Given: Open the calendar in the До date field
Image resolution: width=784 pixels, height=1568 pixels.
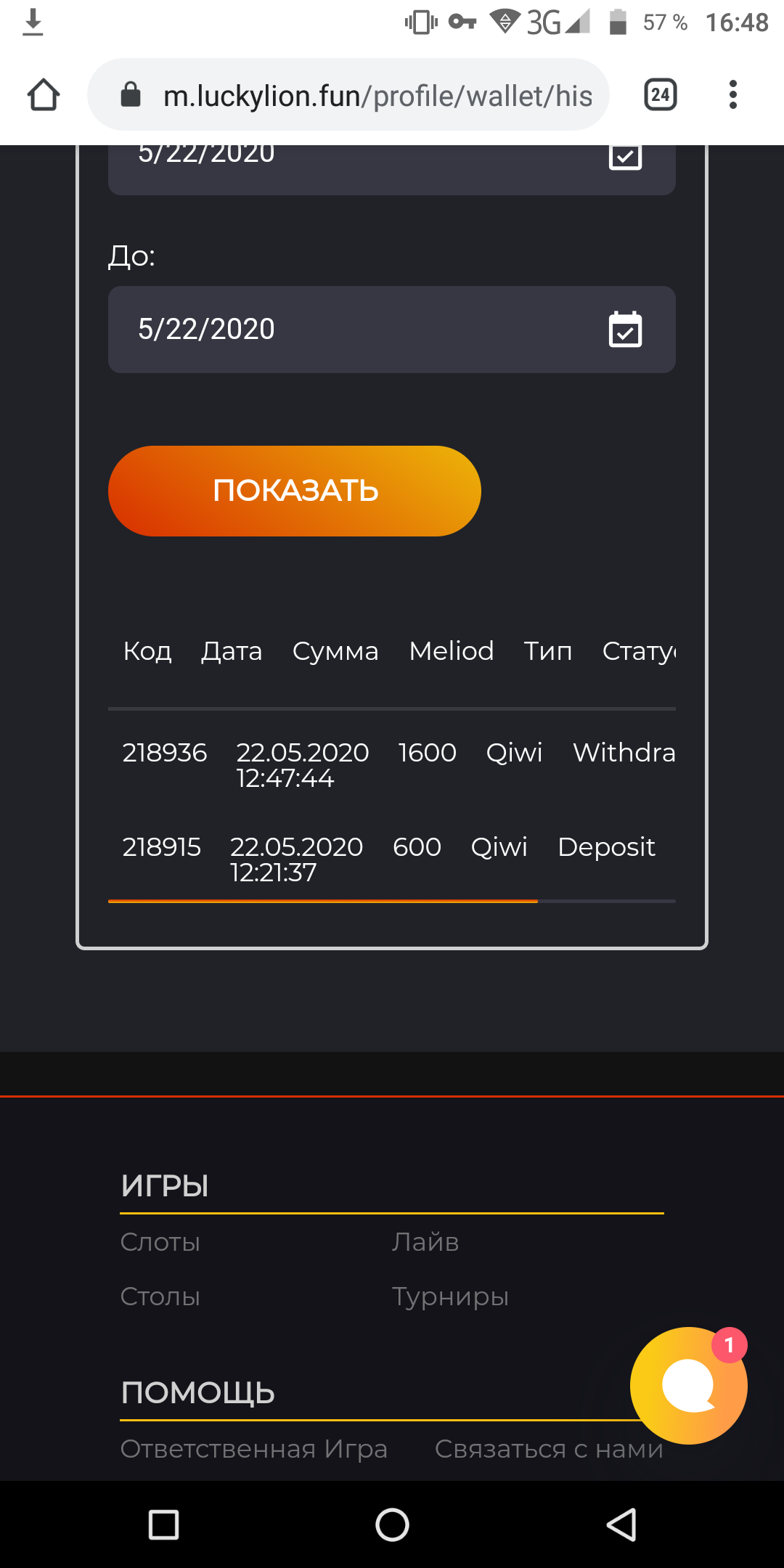Looking at the screenshot, I should click(x=625, y=330).
